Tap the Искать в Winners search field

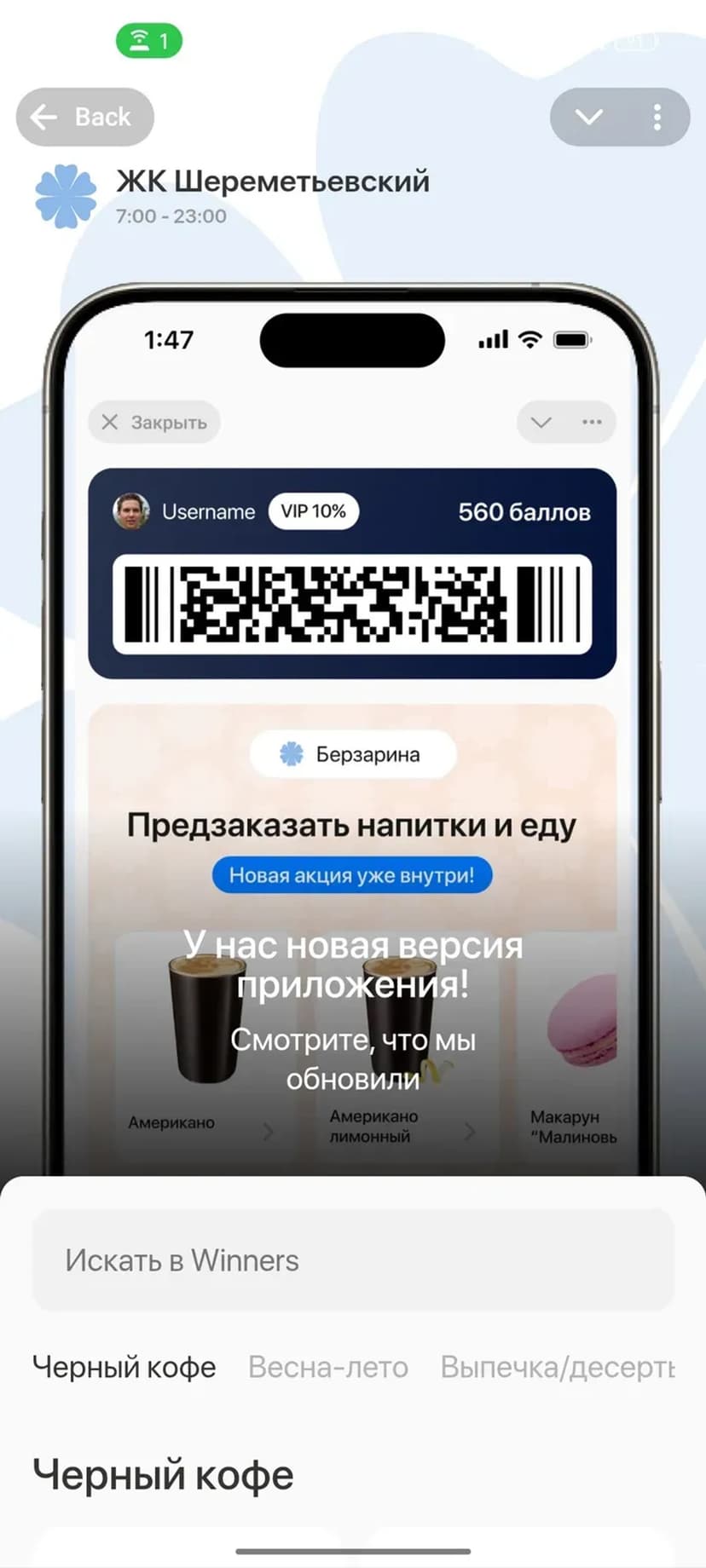353,1260
